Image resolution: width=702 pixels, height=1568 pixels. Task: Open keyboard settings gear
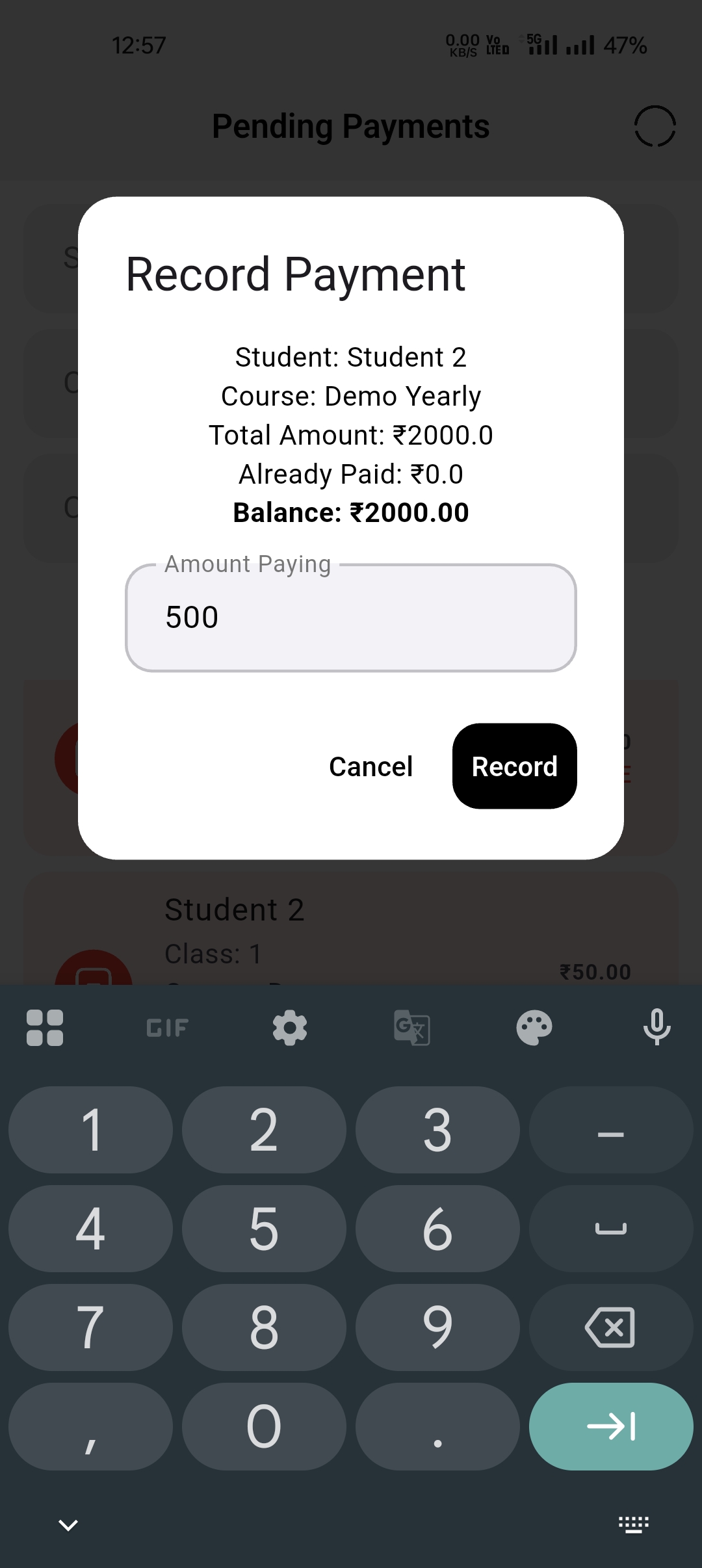(x=290, y=1028)
